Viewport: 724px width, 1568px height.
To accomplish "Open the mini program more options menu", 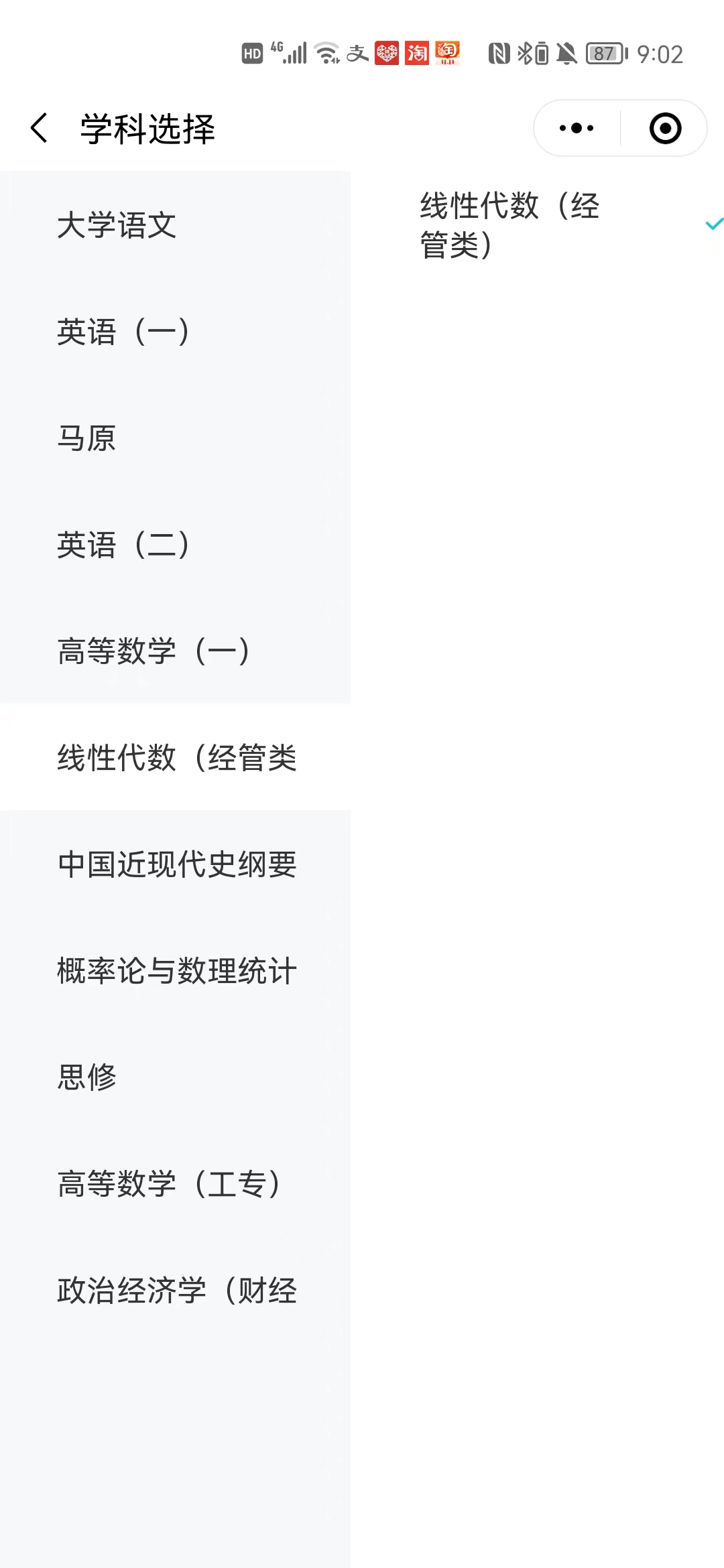I will pyautogui.click(x=577, y=128).
